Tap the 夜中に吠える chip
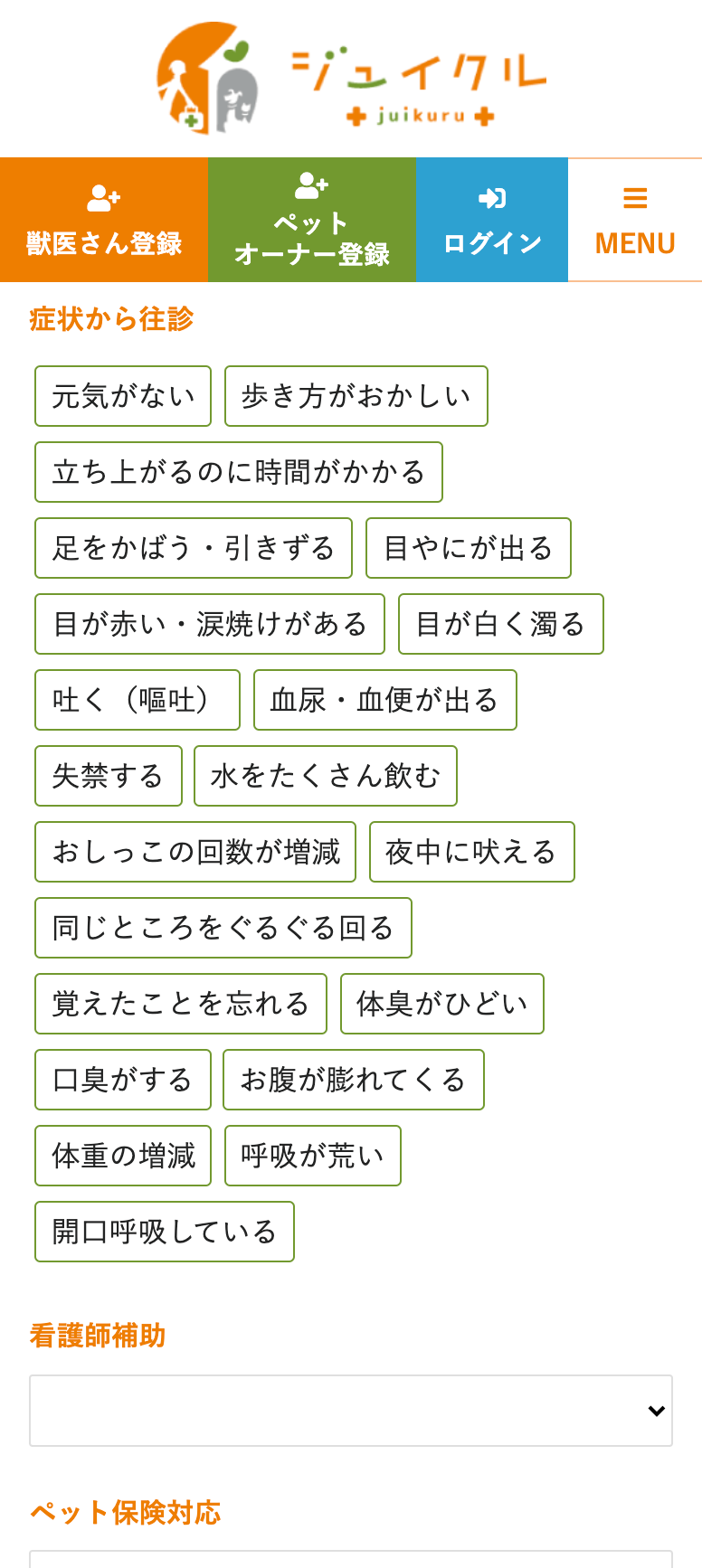The height and width of the screenshot is (1568, 702). coord(472,852)
